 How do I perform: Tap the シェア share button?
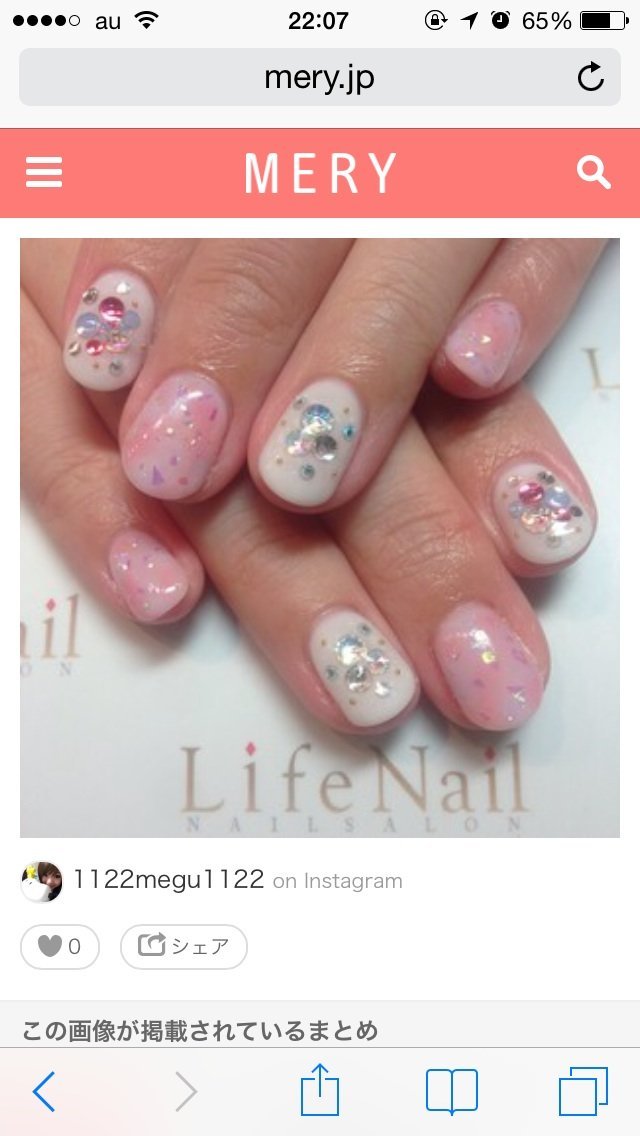[x=184, y=946]
